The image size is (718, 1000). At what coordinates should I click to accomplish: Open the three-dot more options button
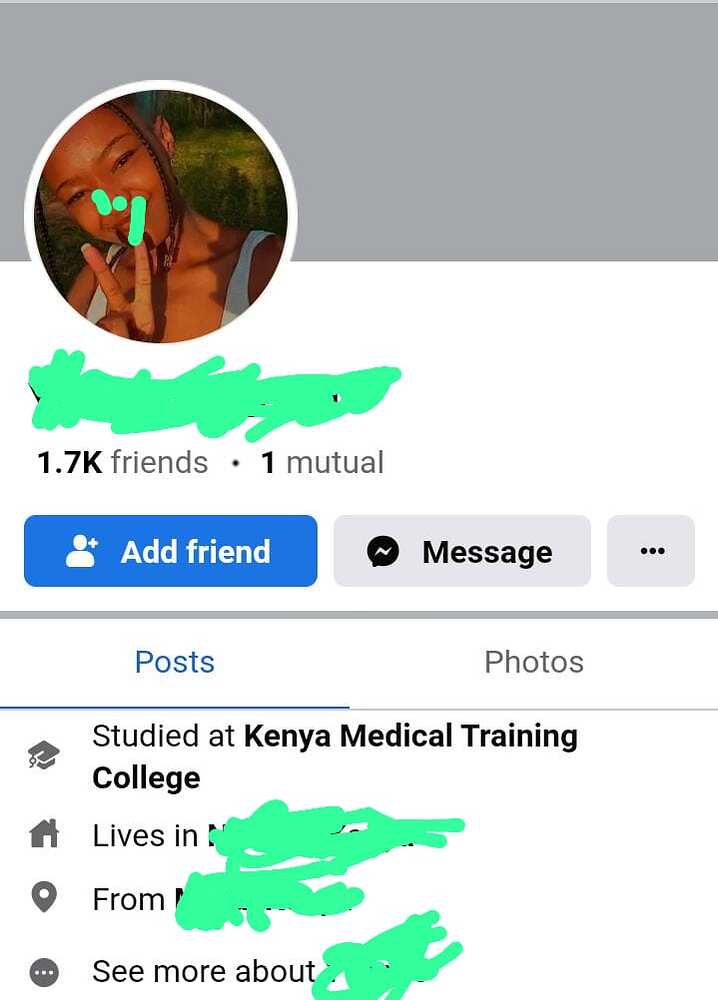[651, 551]
